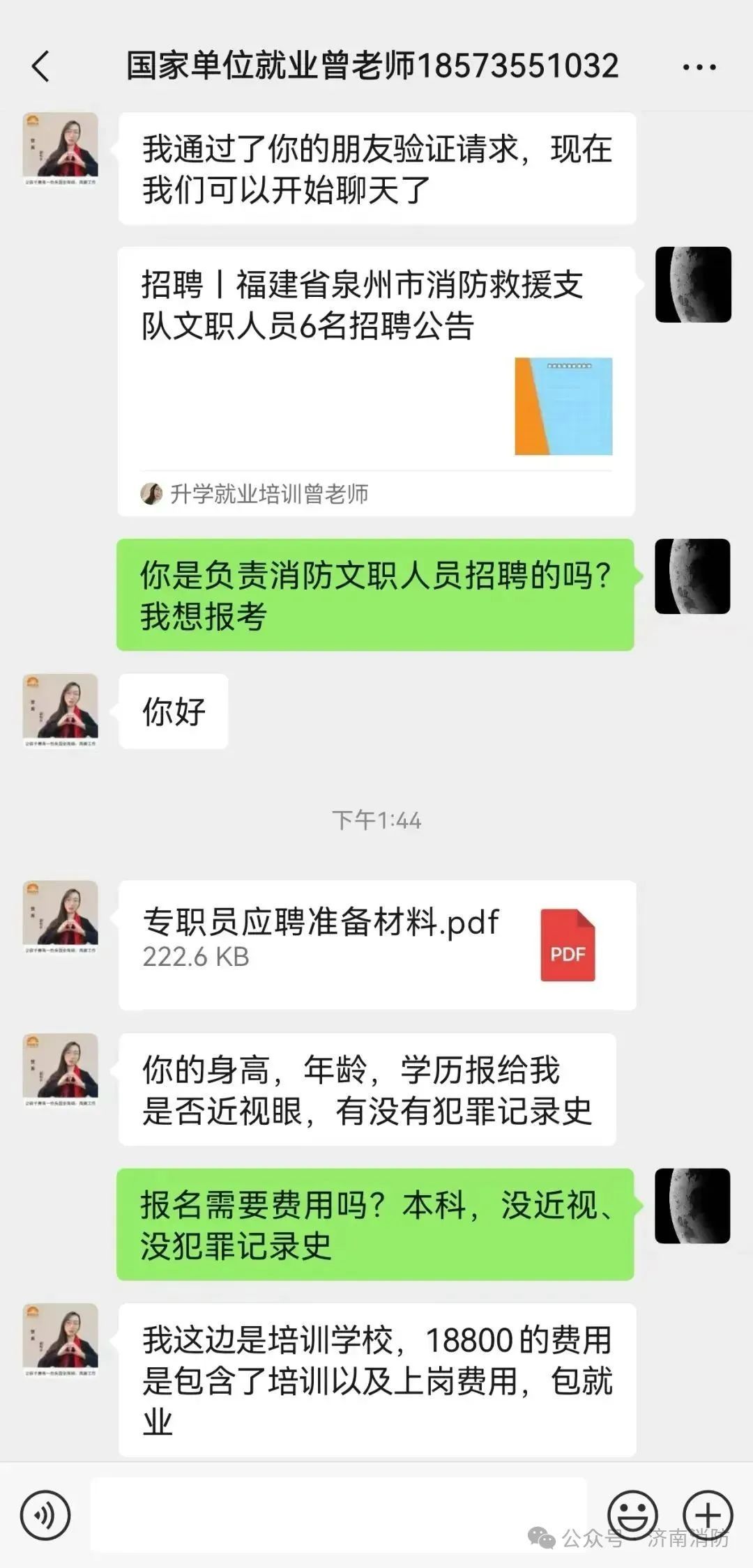The image size is (753, 1568).
Task: Select the chat title 国家单位就业曾老师18573551032
Action: [x=376, y=66]
